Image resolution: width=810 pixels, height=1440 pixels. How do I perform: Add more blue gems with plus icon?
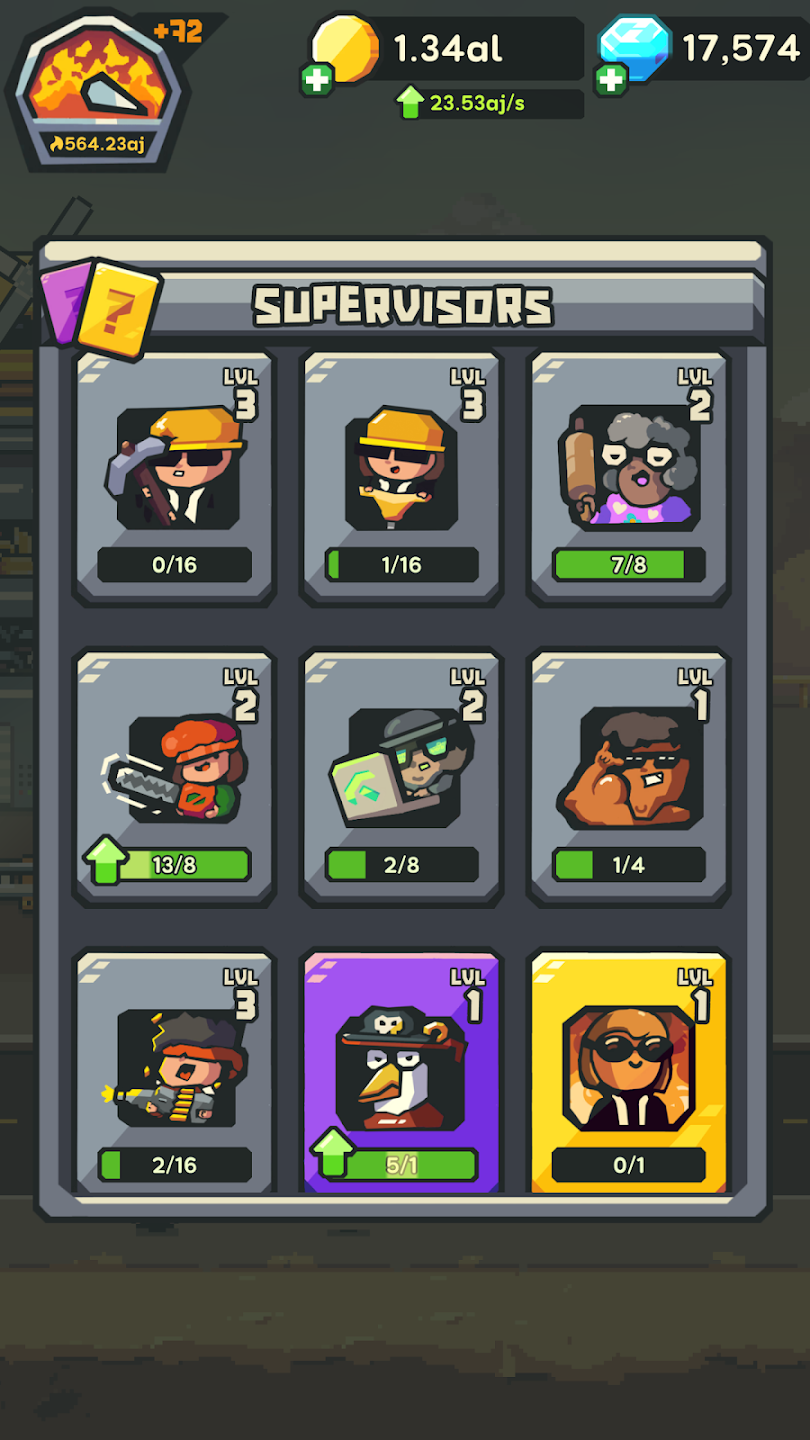(611, 80)
